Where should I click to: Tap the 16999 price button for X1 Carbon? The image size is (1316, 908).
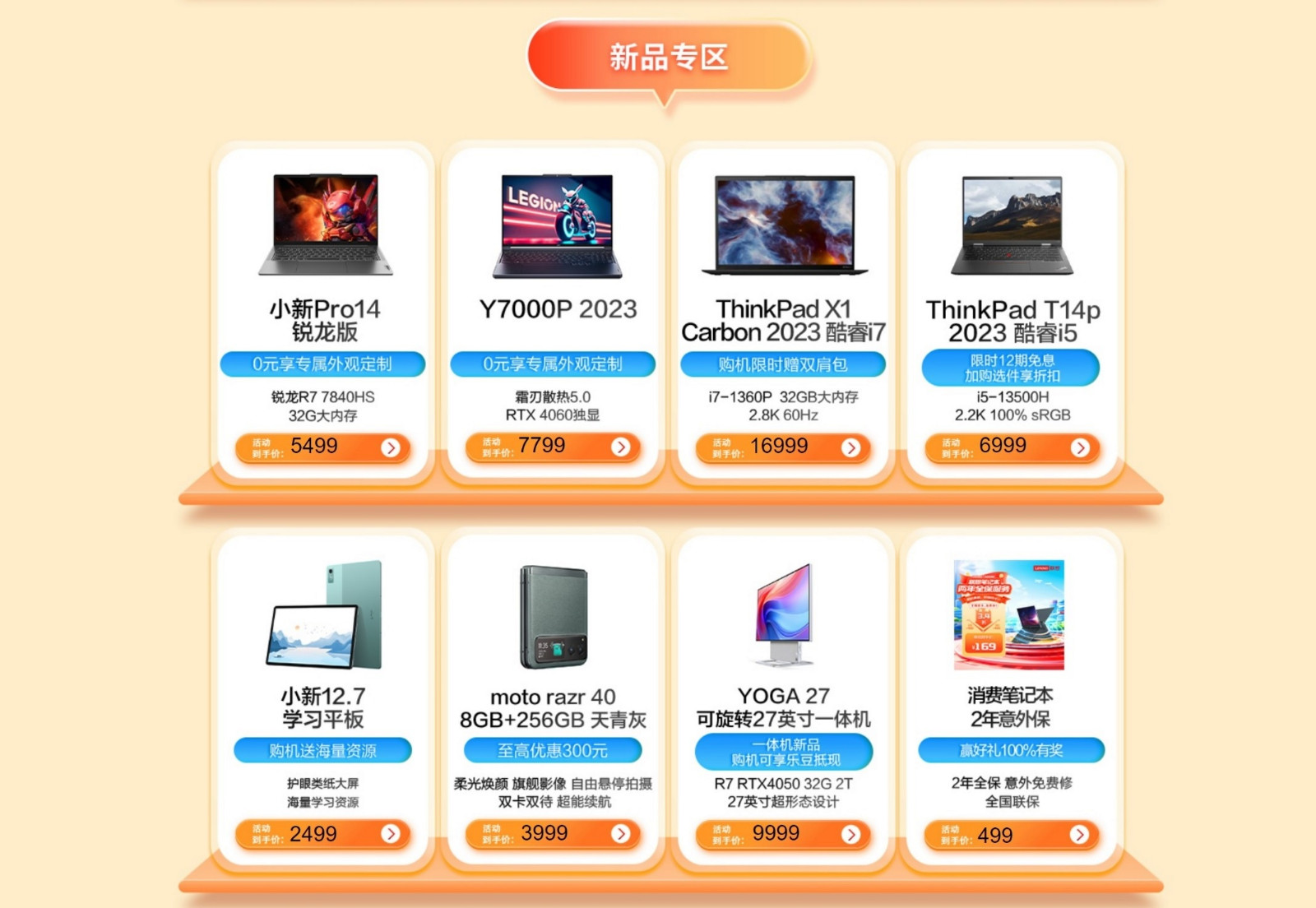point(783,447)
